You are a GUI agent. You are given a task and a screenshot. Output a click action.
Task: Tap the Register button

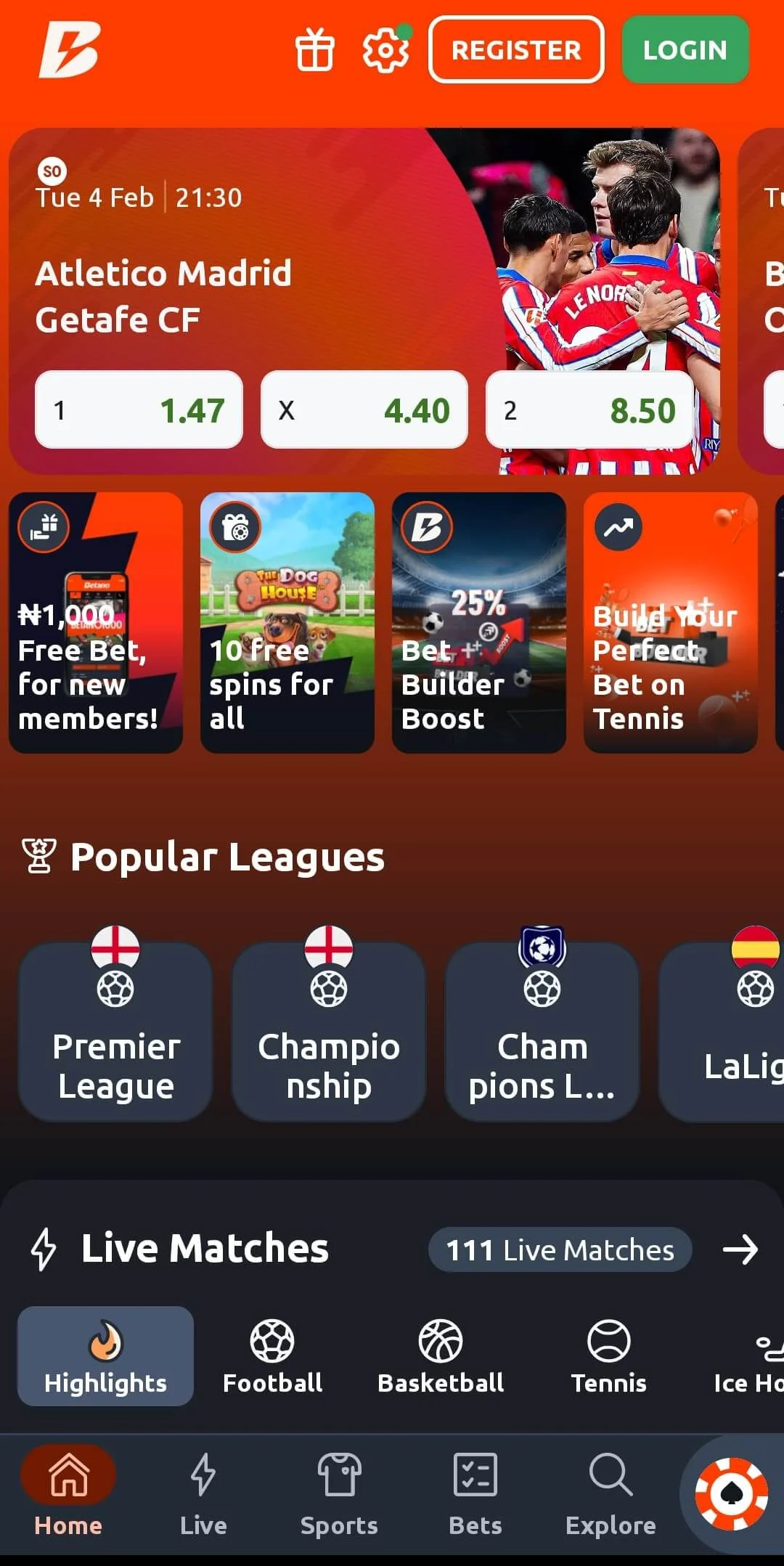pos(516,50)
